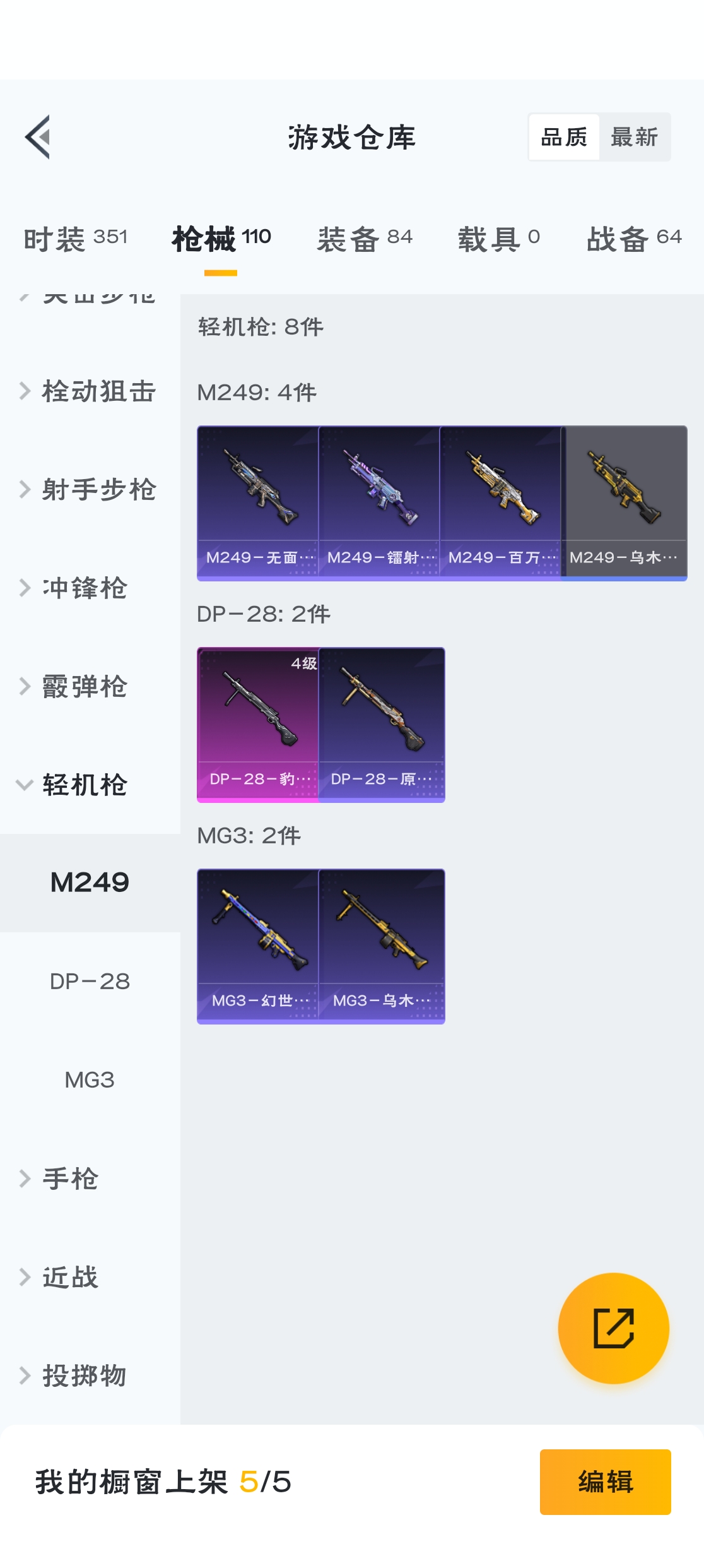
Task: Sort by 最新
Action: [634, 137]
